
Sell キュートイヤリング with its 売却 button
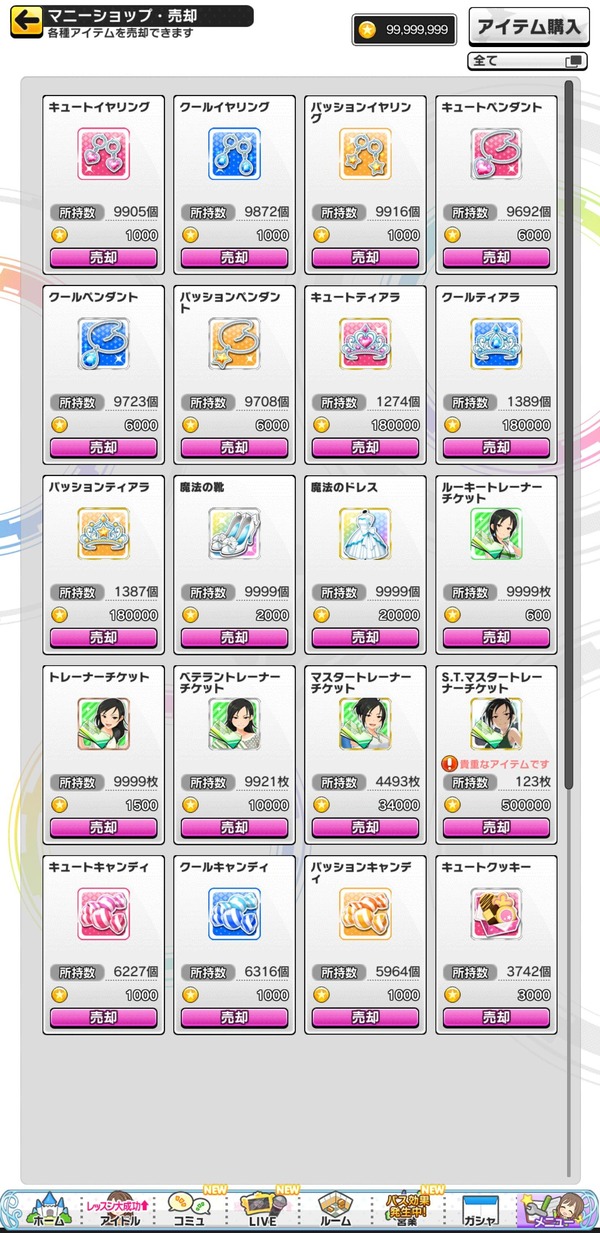click(104, 257)
